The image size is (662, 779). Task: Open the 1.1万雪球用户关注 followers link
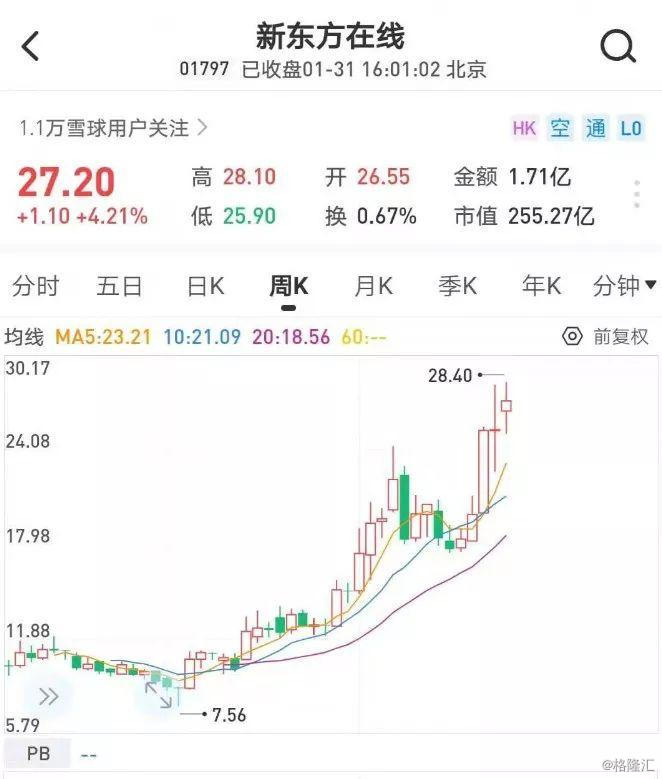coord(113,128)
